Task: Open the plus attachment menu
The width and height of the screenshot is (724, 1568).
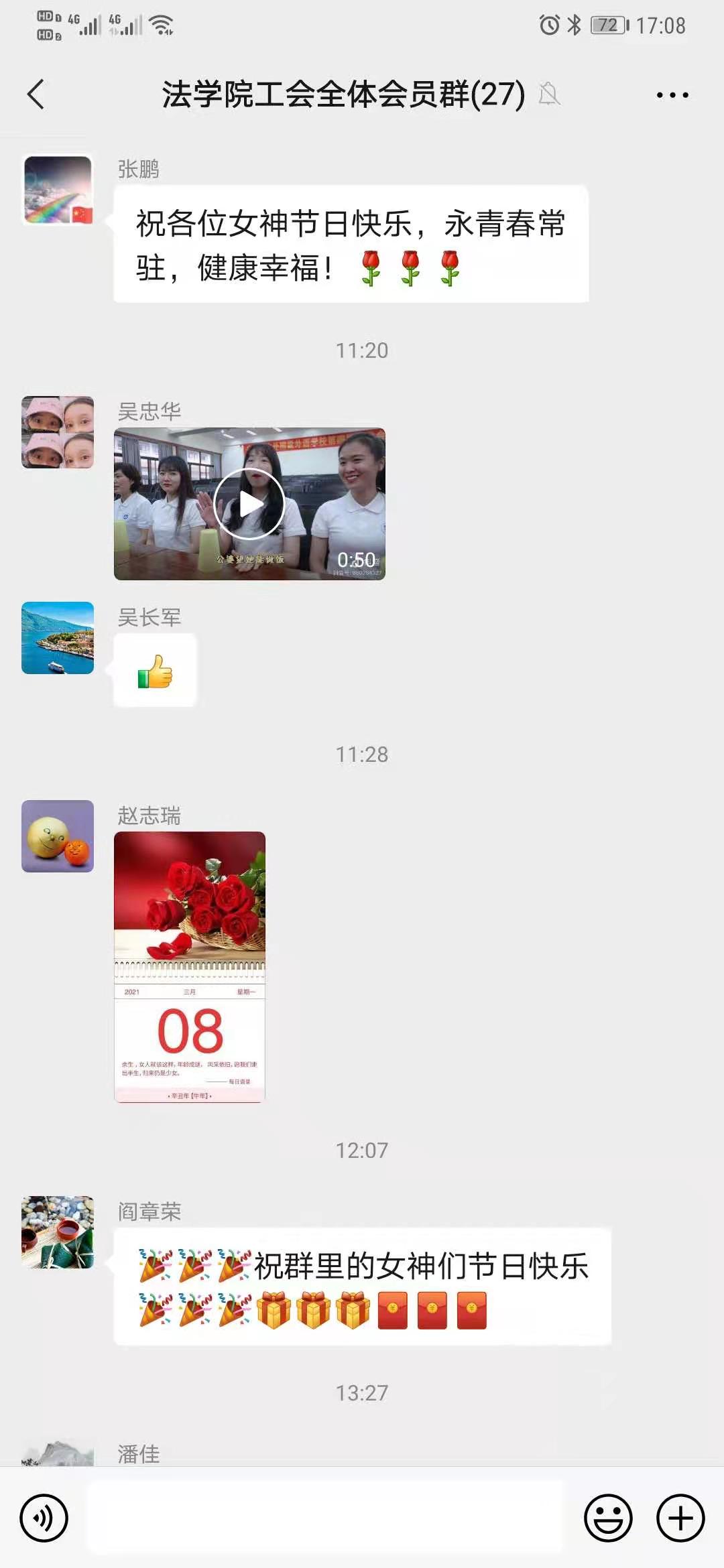Action: pos(680,1518)
